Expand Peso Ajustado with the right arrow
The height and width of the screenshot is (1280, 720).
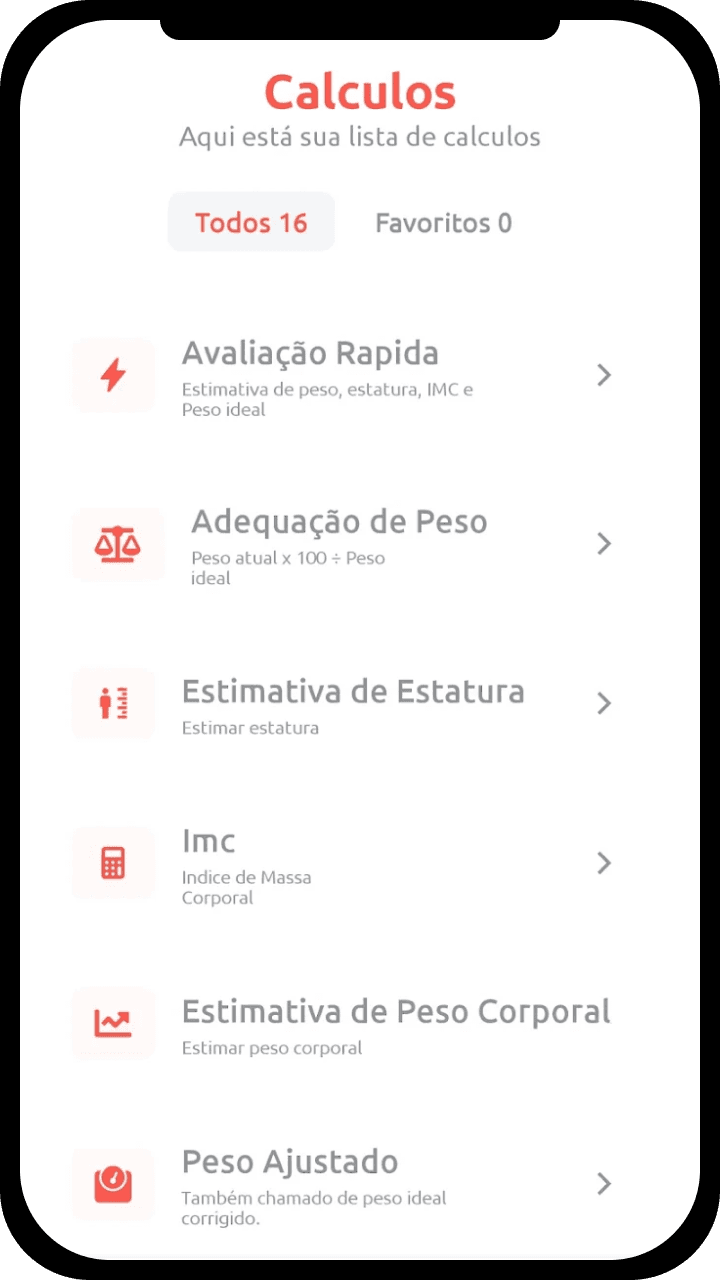pos(604,1183)
